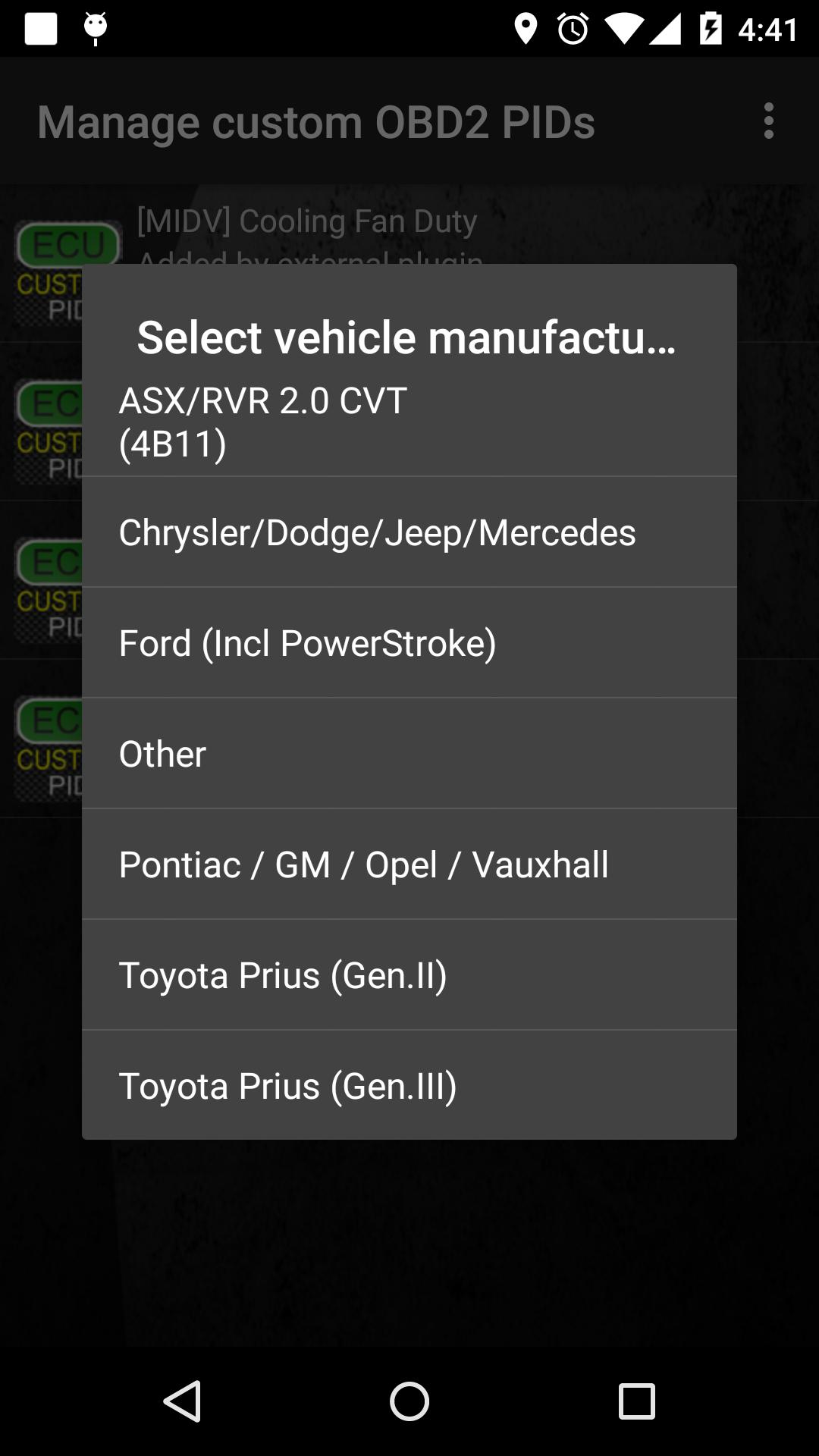The width and height of the screenshot is (819, 1456).
Task: Tap the home circle navigation button
Action: (x=409, y=1403)
